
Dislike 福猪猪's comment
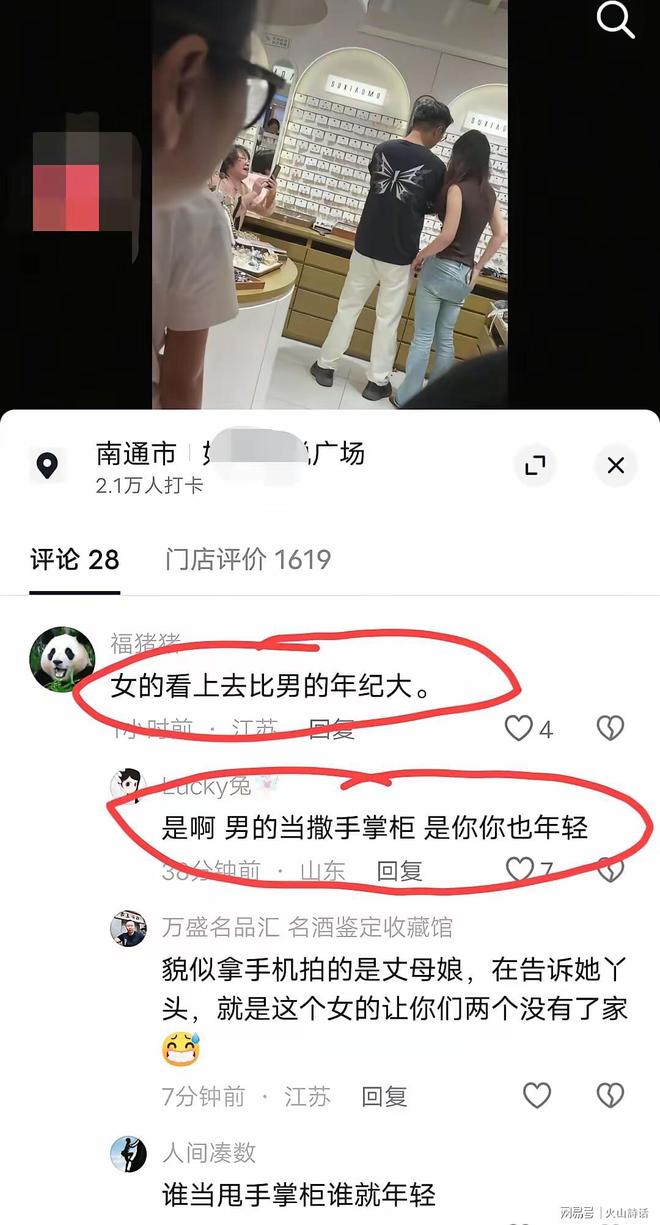pyautogui.click(x=611, y=729)
